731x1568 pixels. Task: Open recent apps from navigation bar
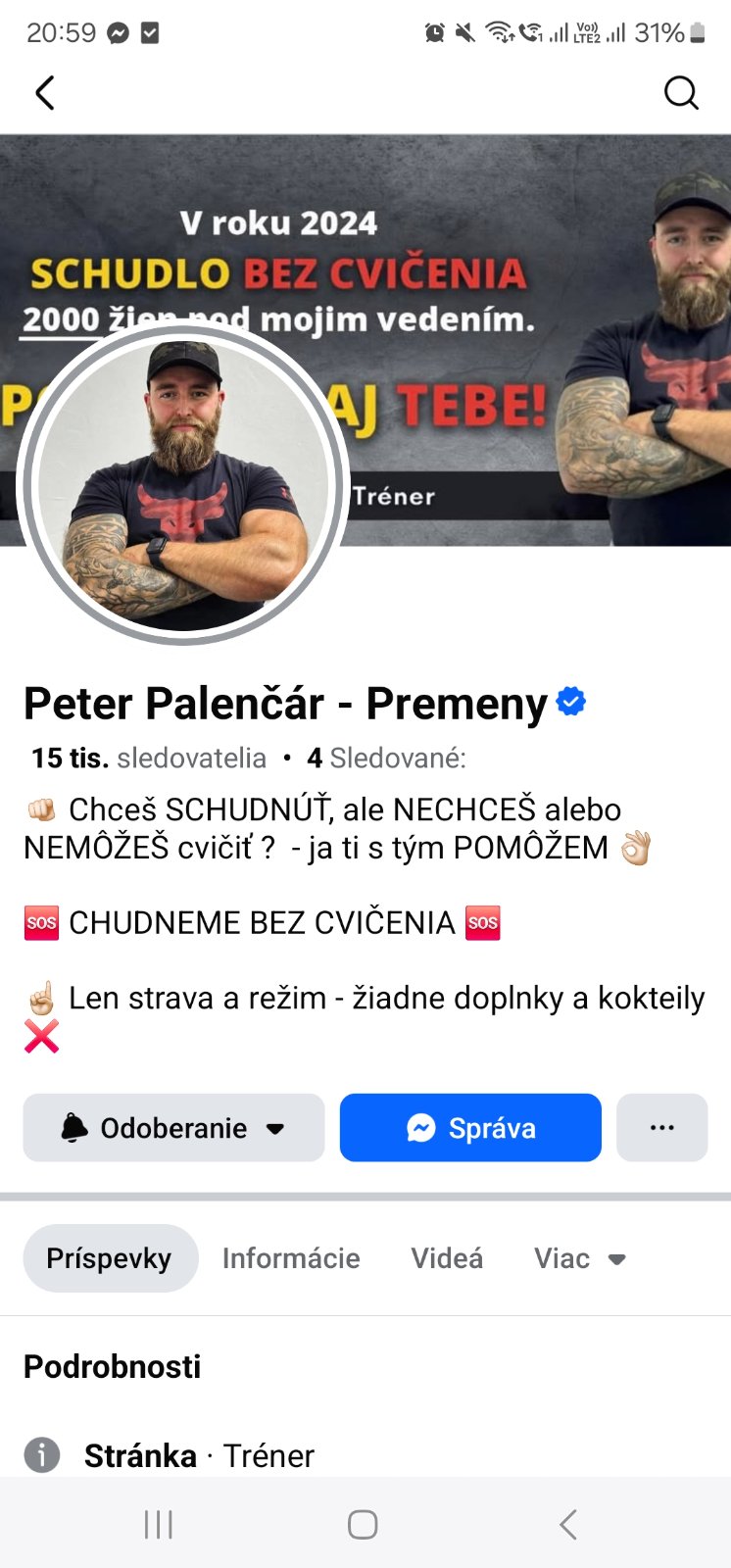click(x=158, y=1525)
